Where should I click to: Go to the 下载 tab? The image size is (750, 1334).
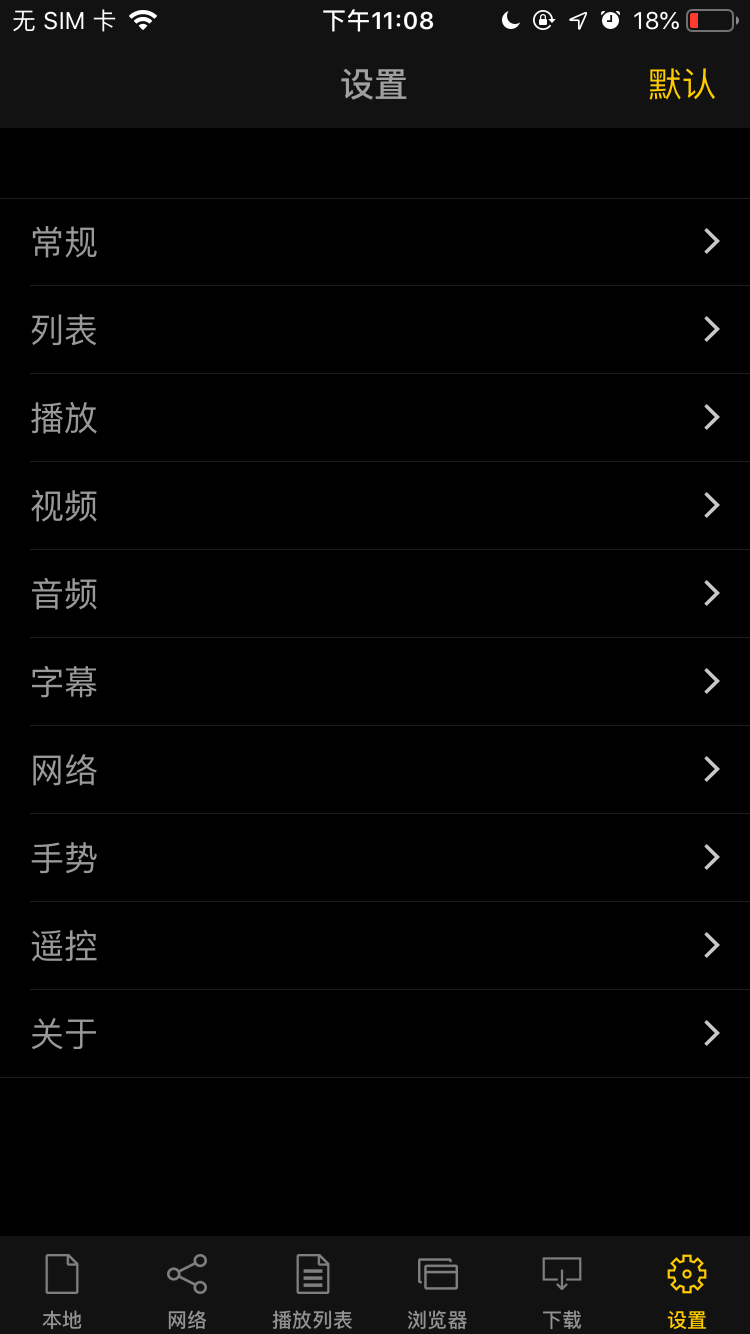(x=562, y=1289)
